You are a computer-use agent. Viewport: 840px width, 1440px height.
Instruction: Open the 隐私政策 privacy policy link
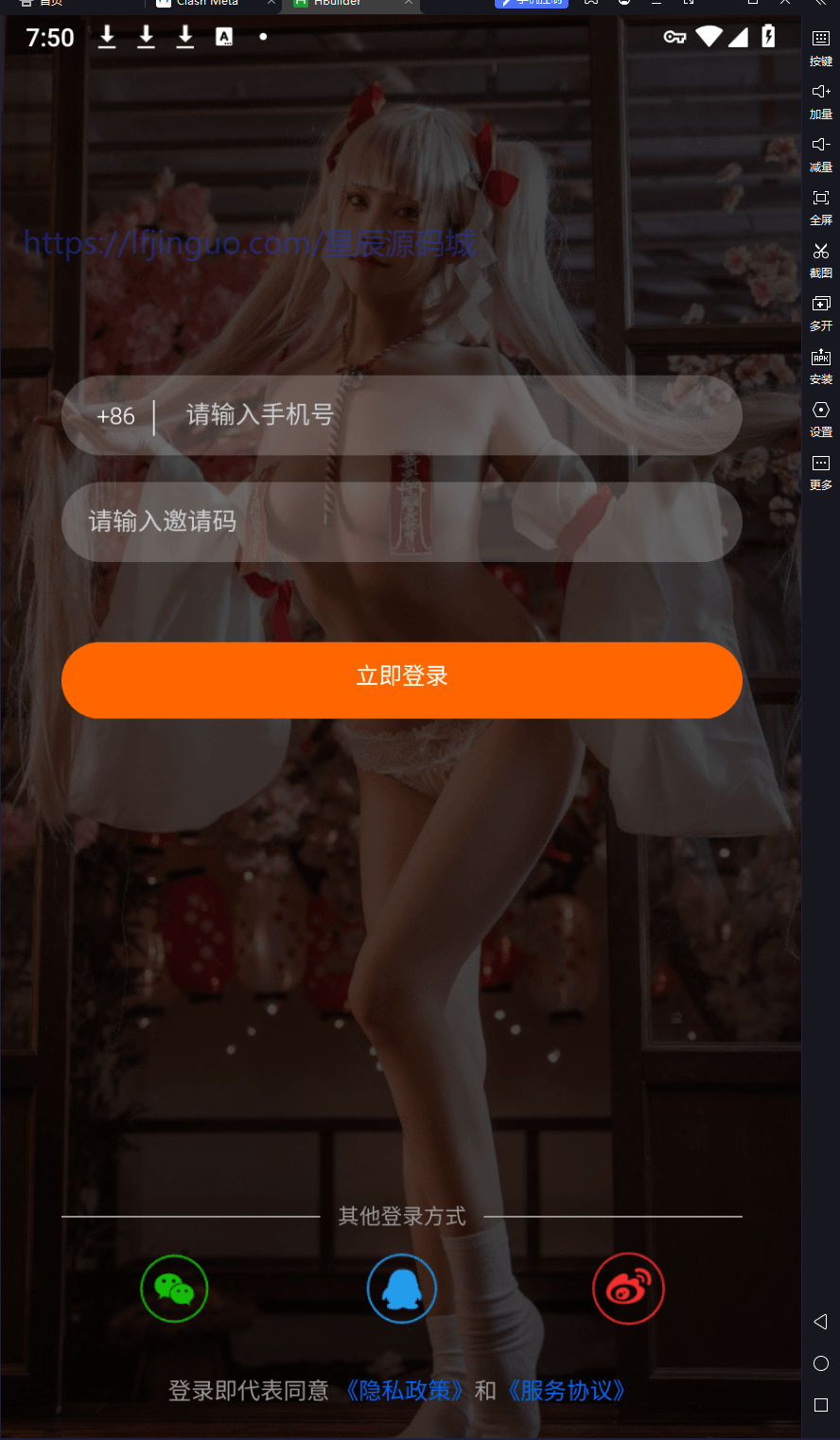(404, 1390)
